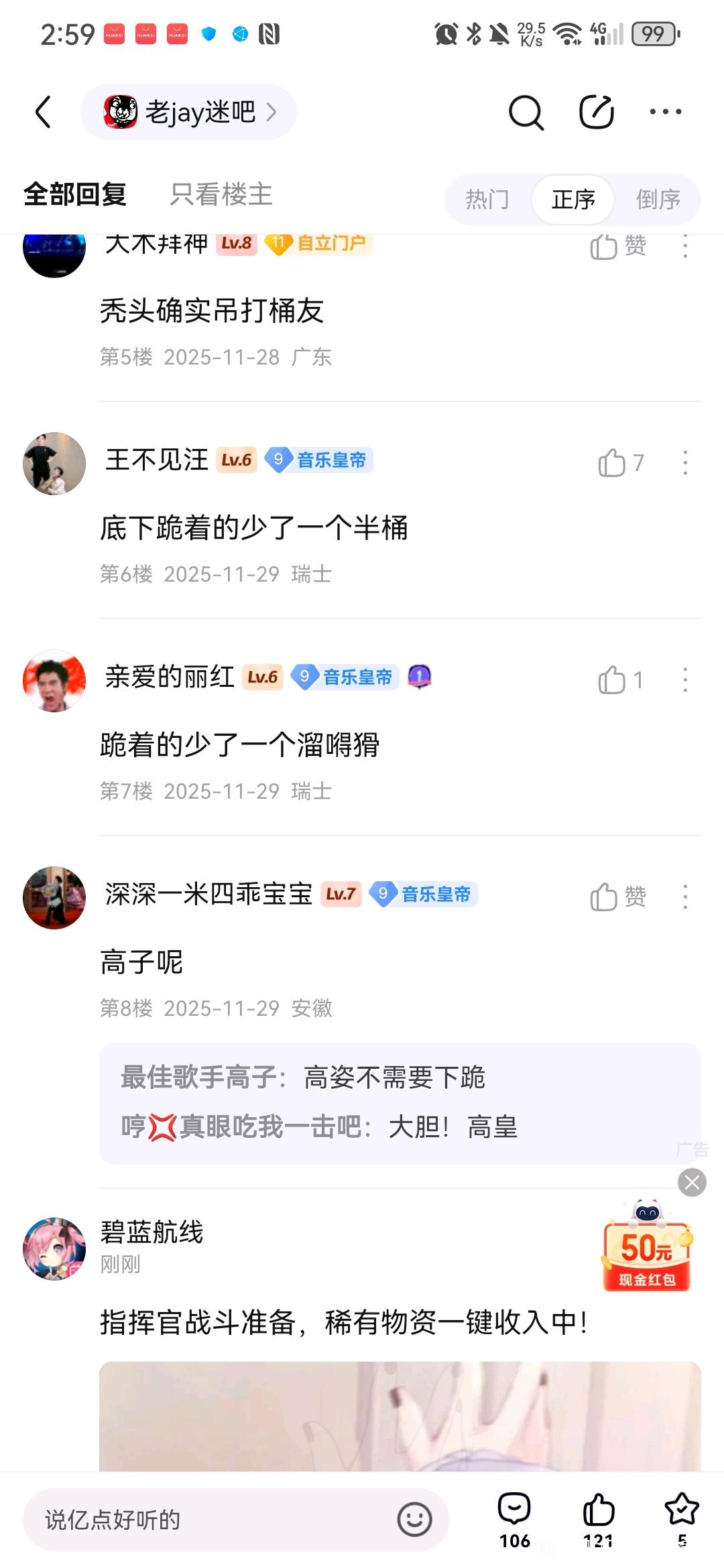Open the 老jay迷吧 forum chip
This screenshot has width=724, height=1568.
click(x=188, y=112)
